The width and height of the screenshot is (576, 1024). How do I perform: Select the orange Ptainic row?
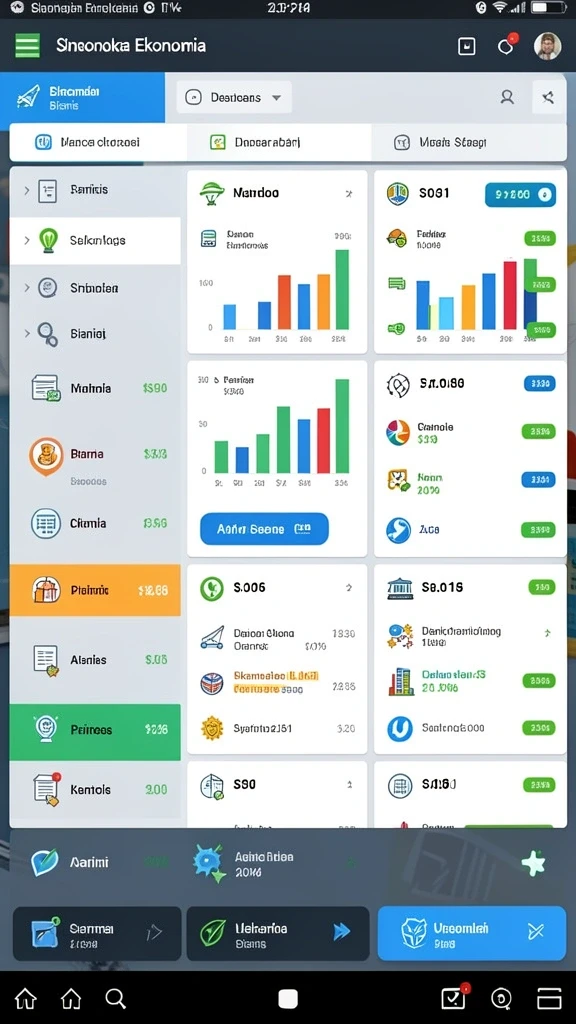coord(95,590)
